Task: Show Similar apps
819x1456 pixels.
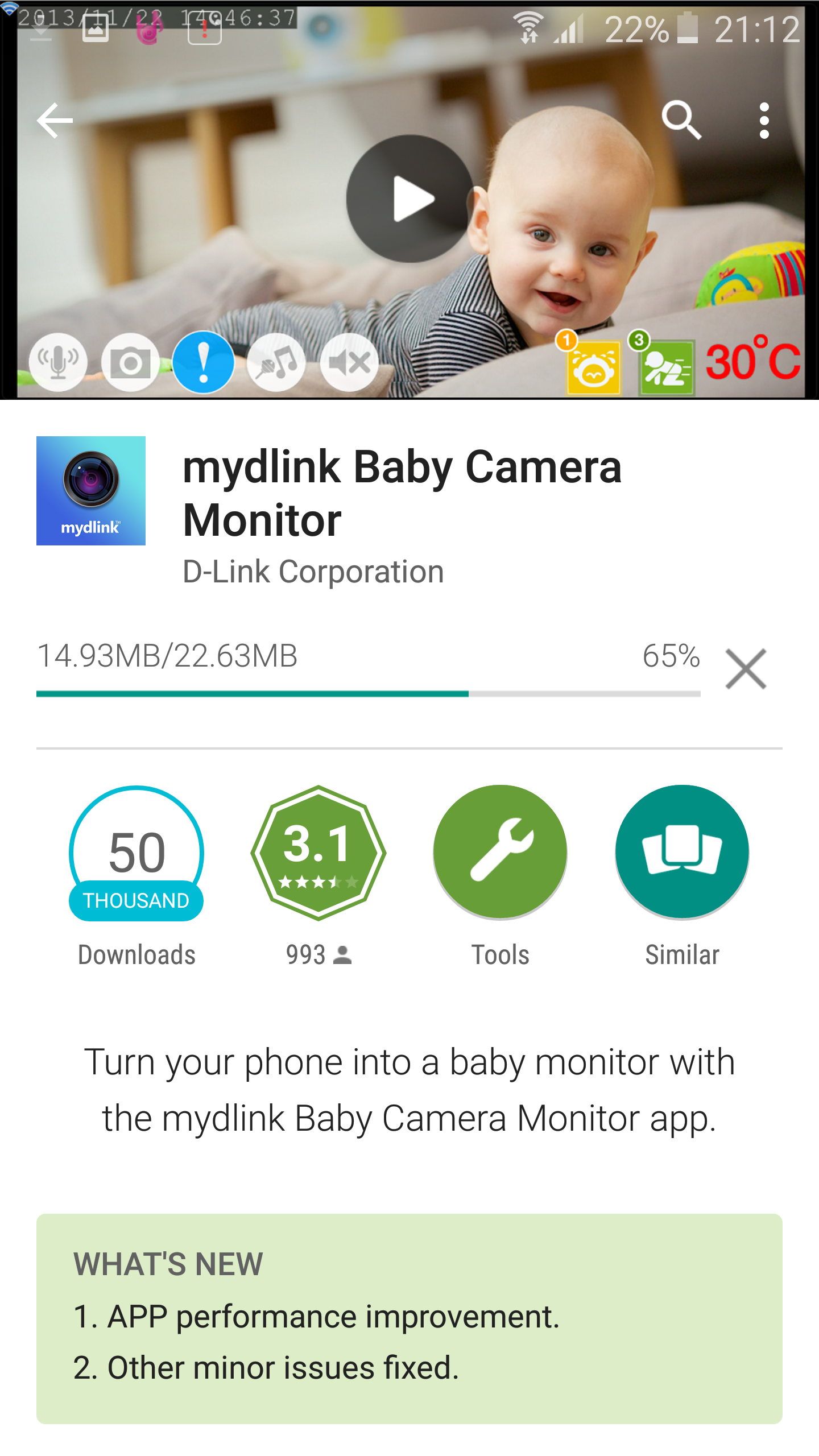Action: pyautogui.click(x=681, y=853)
